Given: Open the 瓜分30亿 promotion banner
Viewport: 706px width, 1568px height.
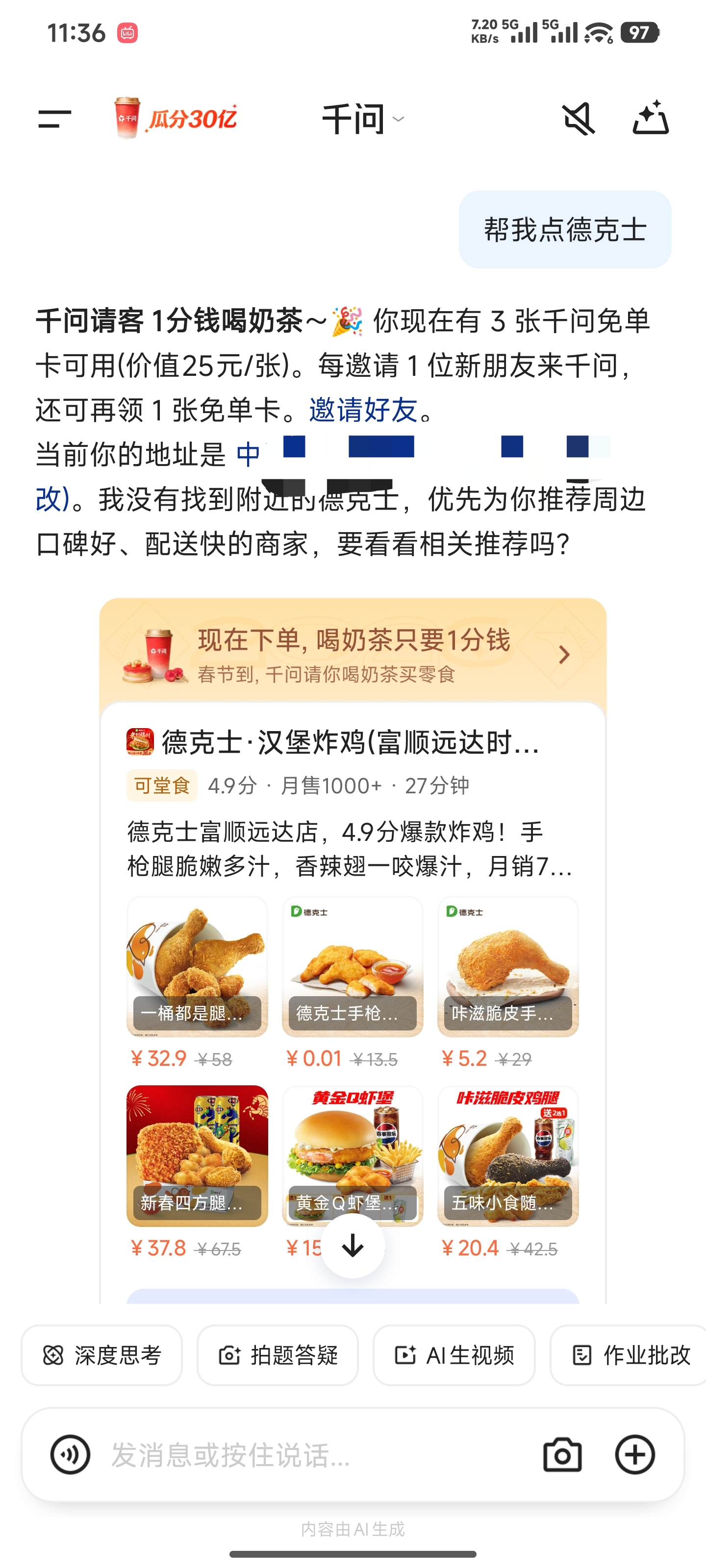Looking at the screenshot, I should [176, 118].
